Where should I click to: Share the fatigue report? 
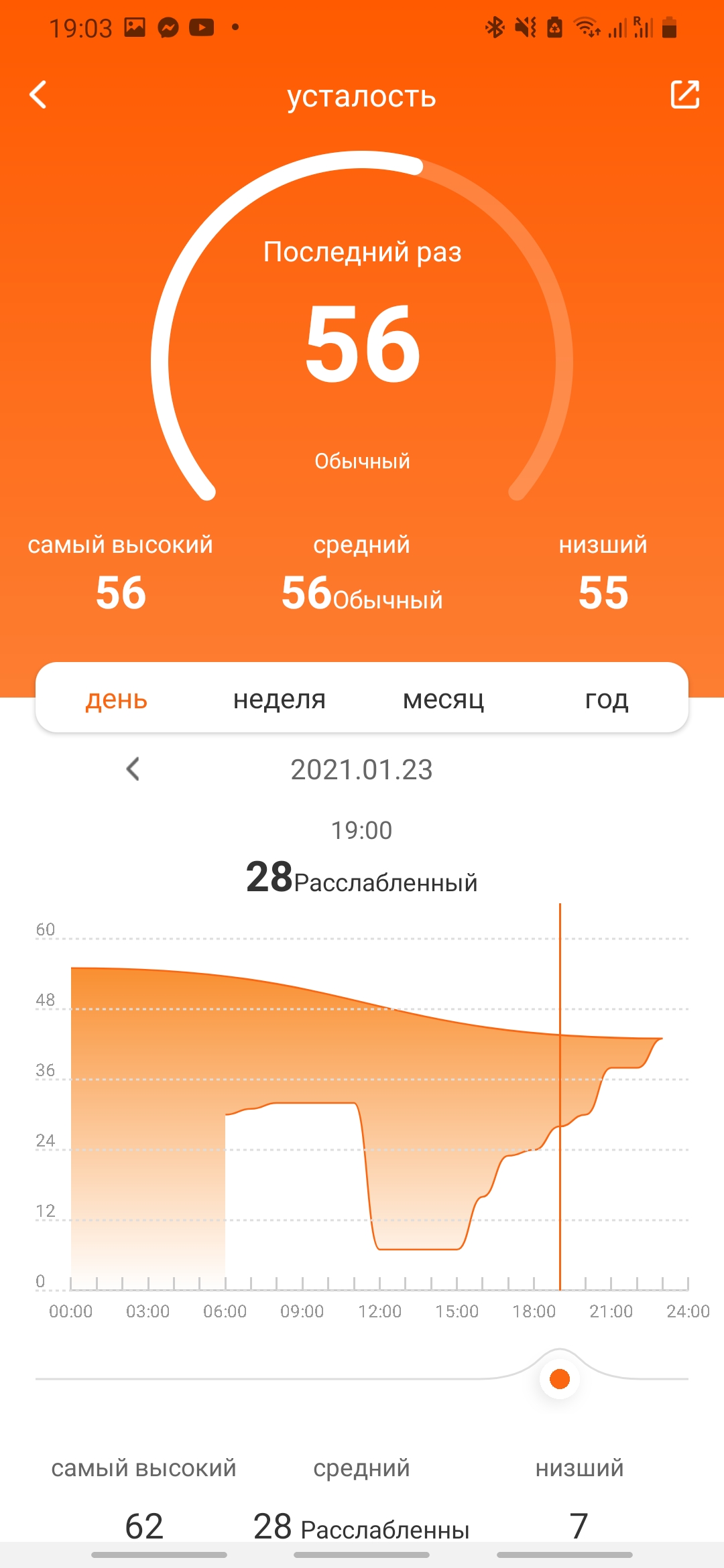pos(684,94)
